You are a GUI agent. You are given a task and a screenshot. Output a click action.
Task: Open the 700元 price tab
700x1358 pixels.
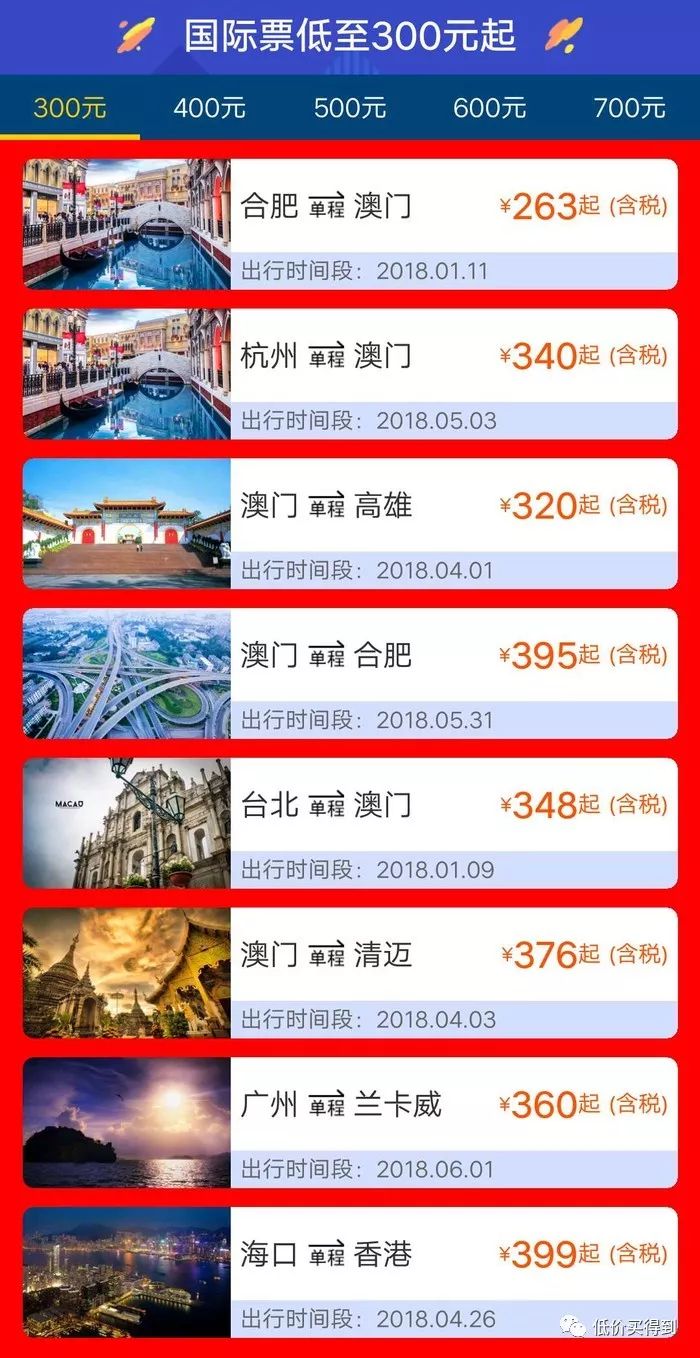[x=629, y=107]
